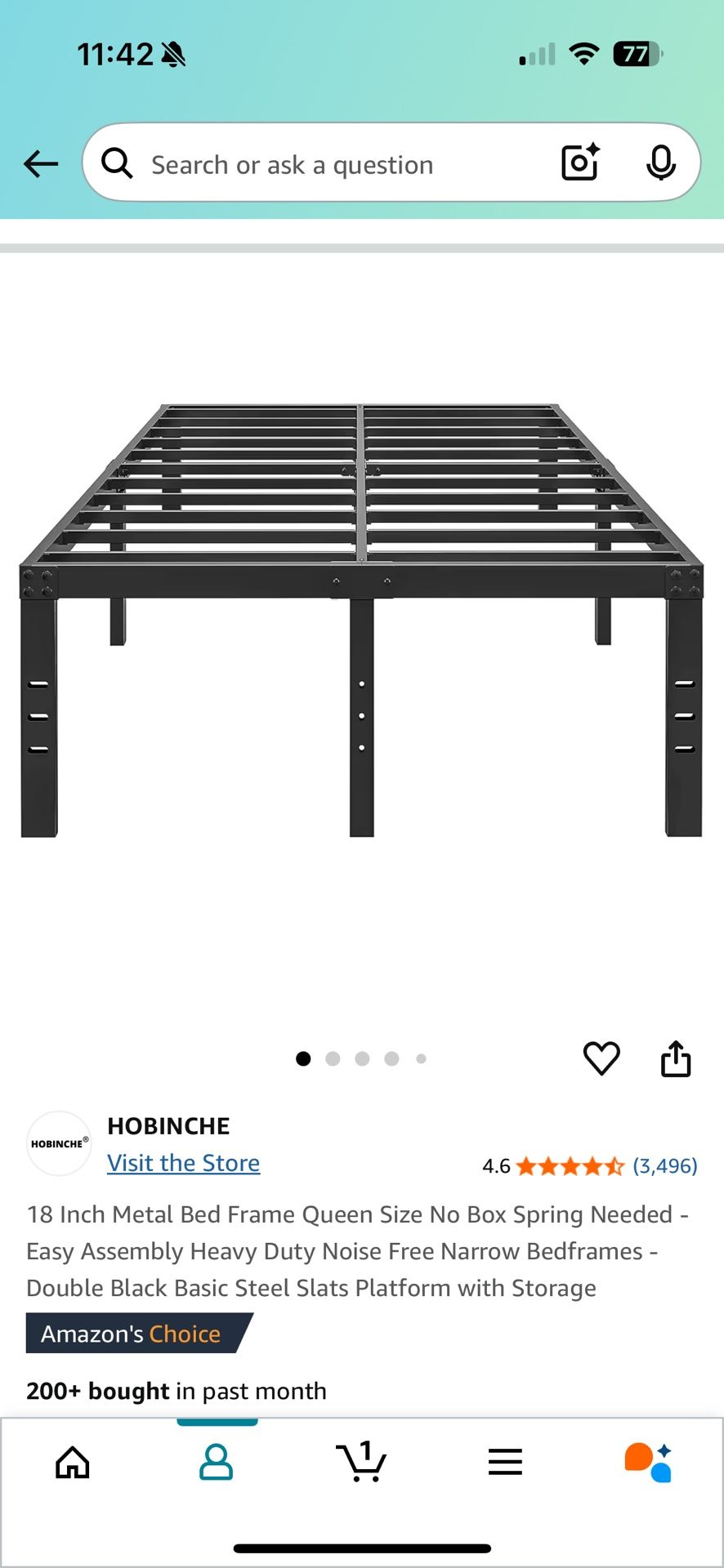Open the shopping cart
Viewport: 724px width, 1568px height.
[x=361, y=1462]
